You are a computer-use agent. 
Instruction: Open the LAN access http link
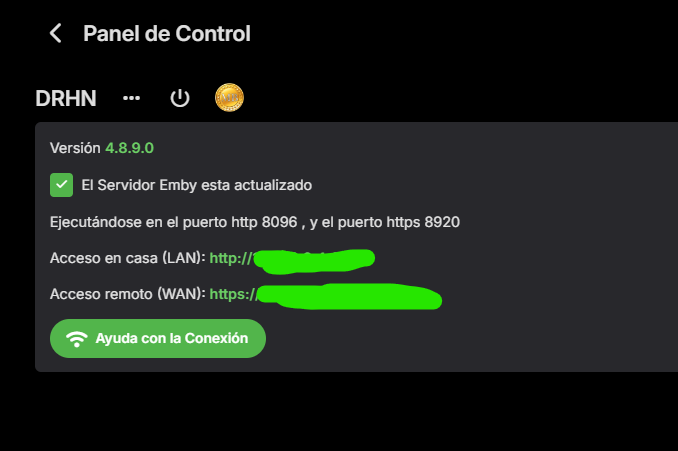pyautogui.click(x=291, y=259)
